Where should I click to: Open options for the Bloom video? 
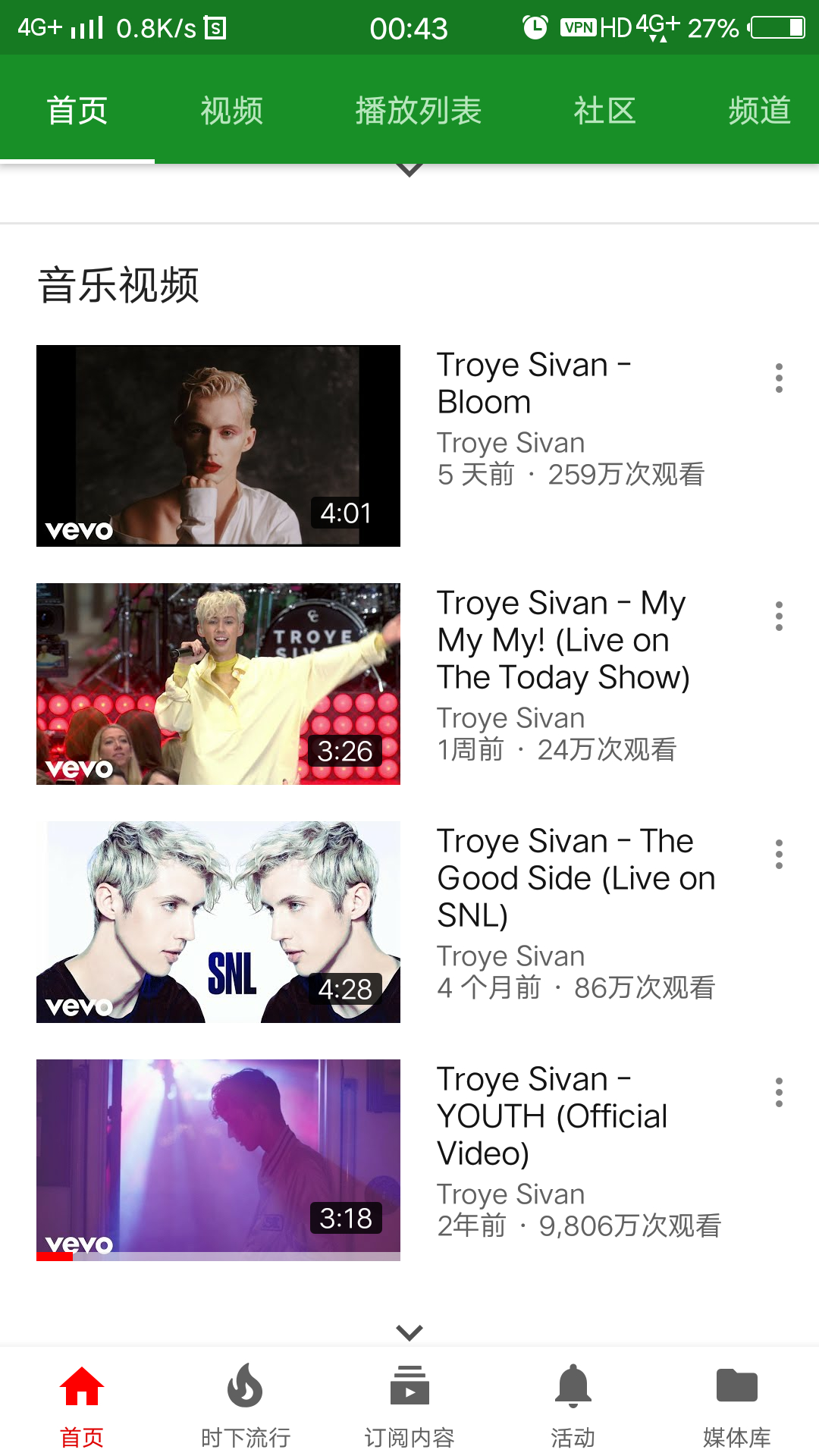(779, 378)
